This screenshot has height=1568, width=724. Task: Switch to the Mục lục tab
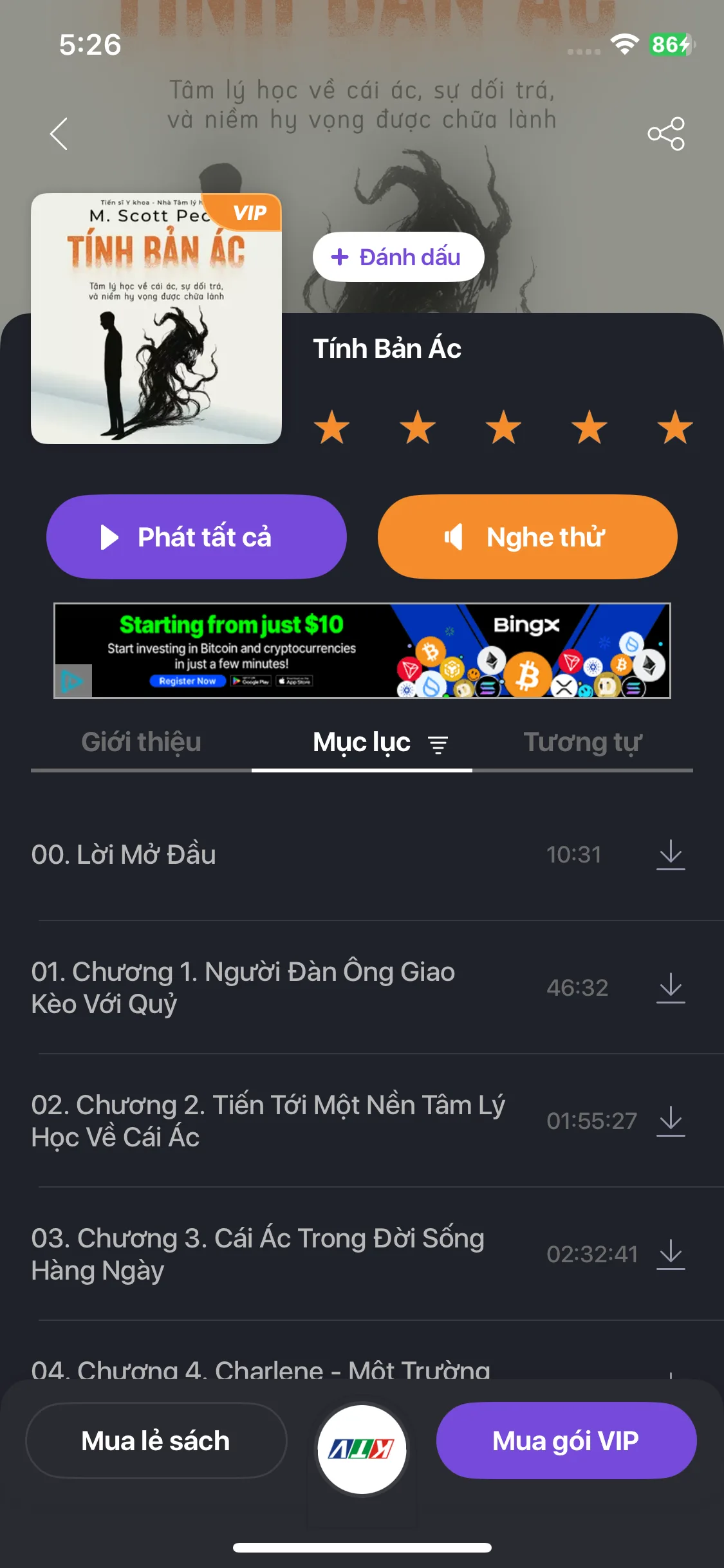(362, 742)
